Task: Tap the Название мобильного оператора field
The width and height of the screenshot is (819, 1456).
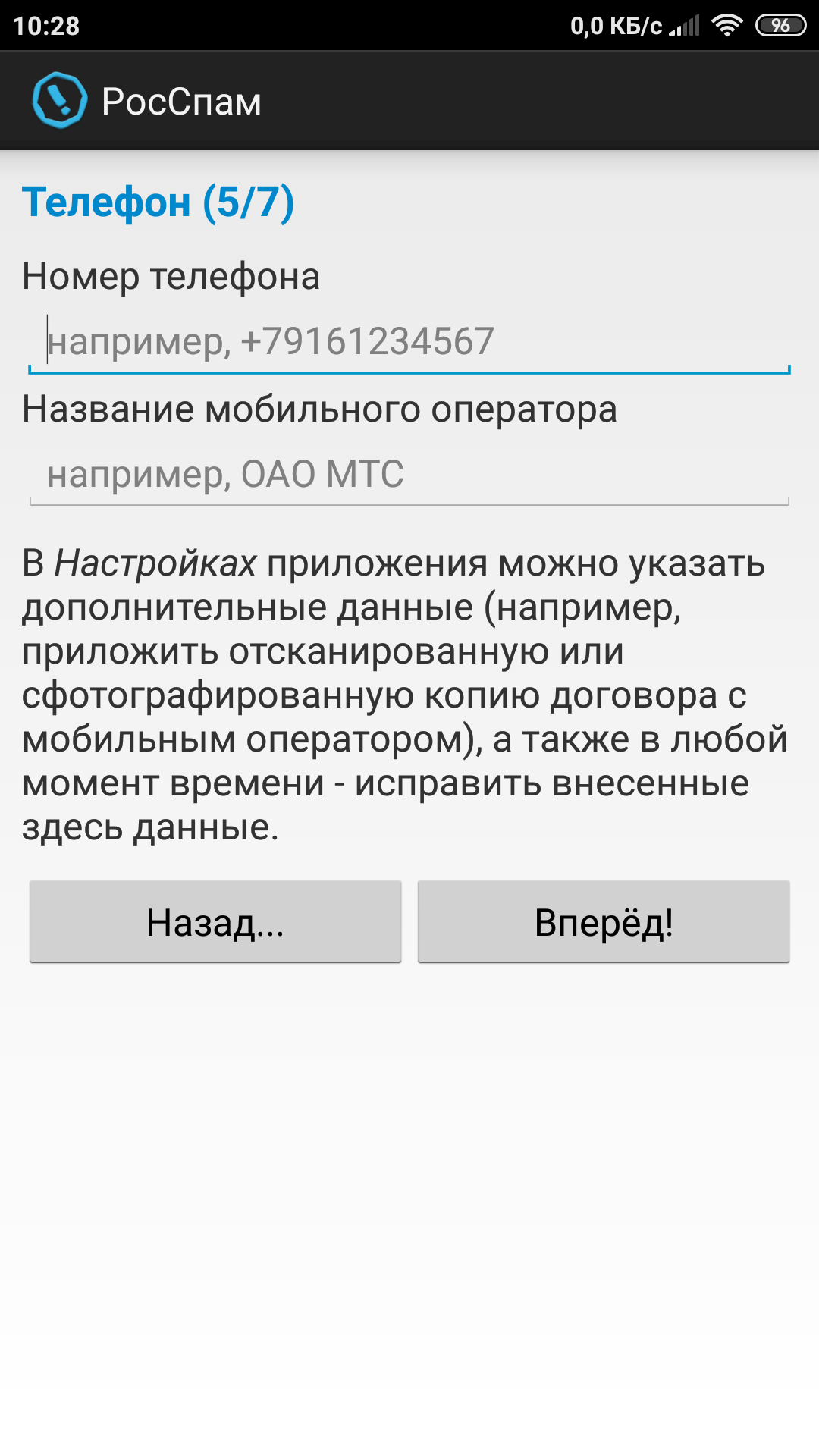Action: [409, 475]
